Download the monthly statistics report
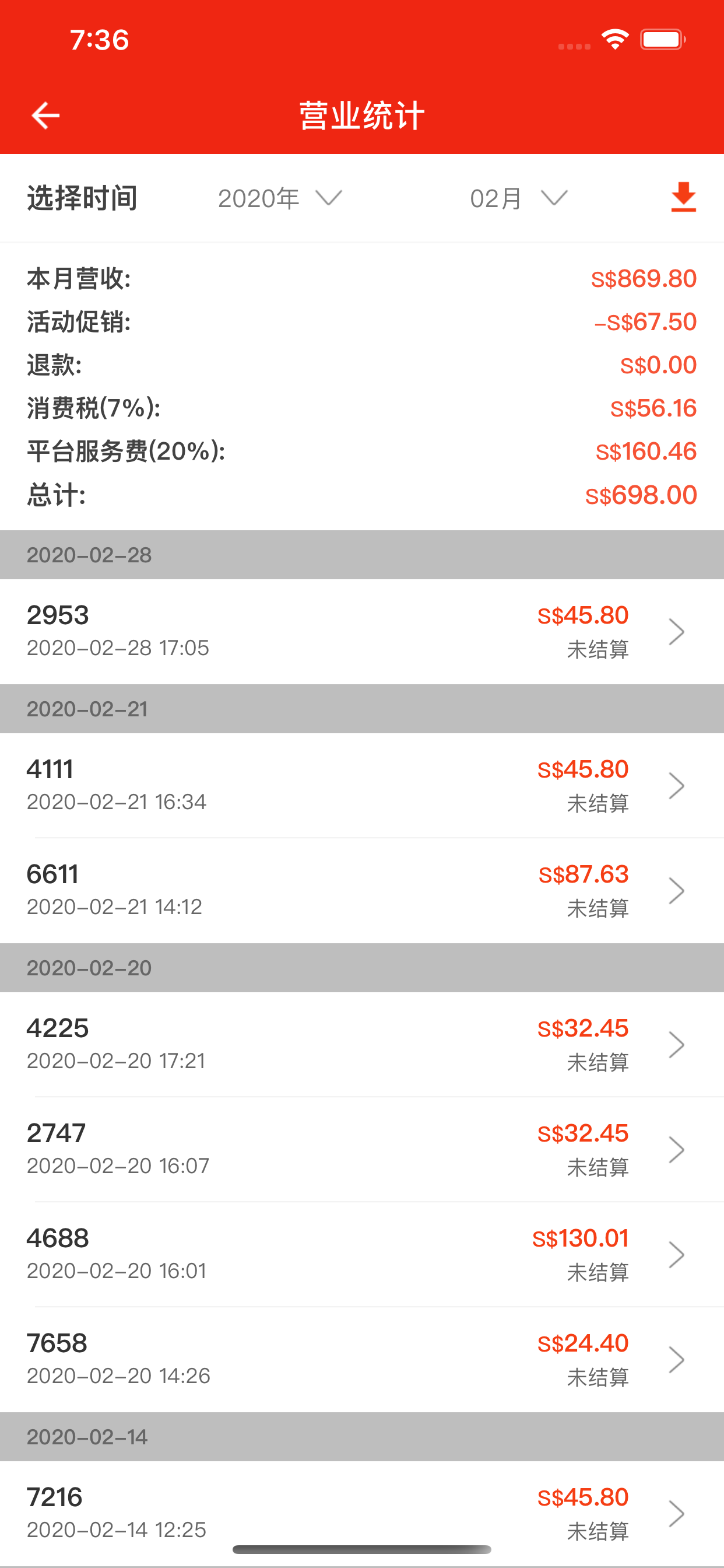The height and width of the screenshot is (1568, 724). point(683,197)
